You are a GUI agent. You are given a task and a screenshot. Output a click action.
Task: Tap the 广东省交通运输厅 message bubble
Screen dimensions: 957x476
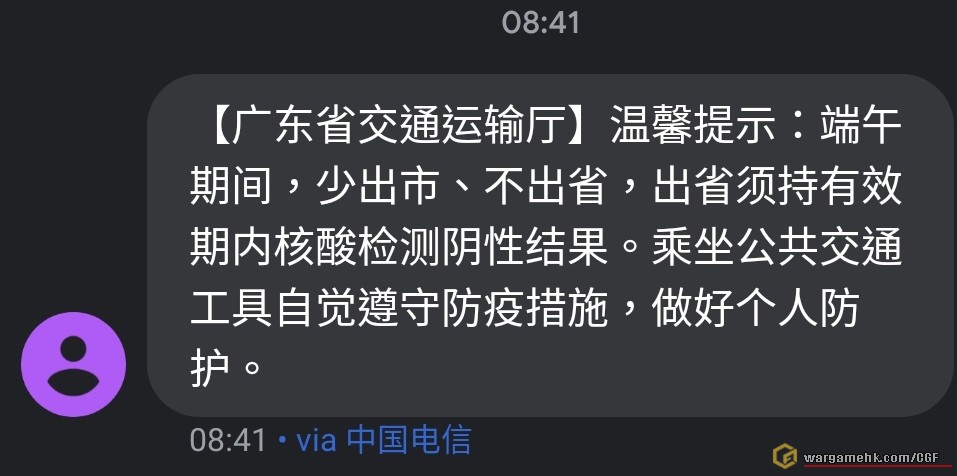point(548,245)
